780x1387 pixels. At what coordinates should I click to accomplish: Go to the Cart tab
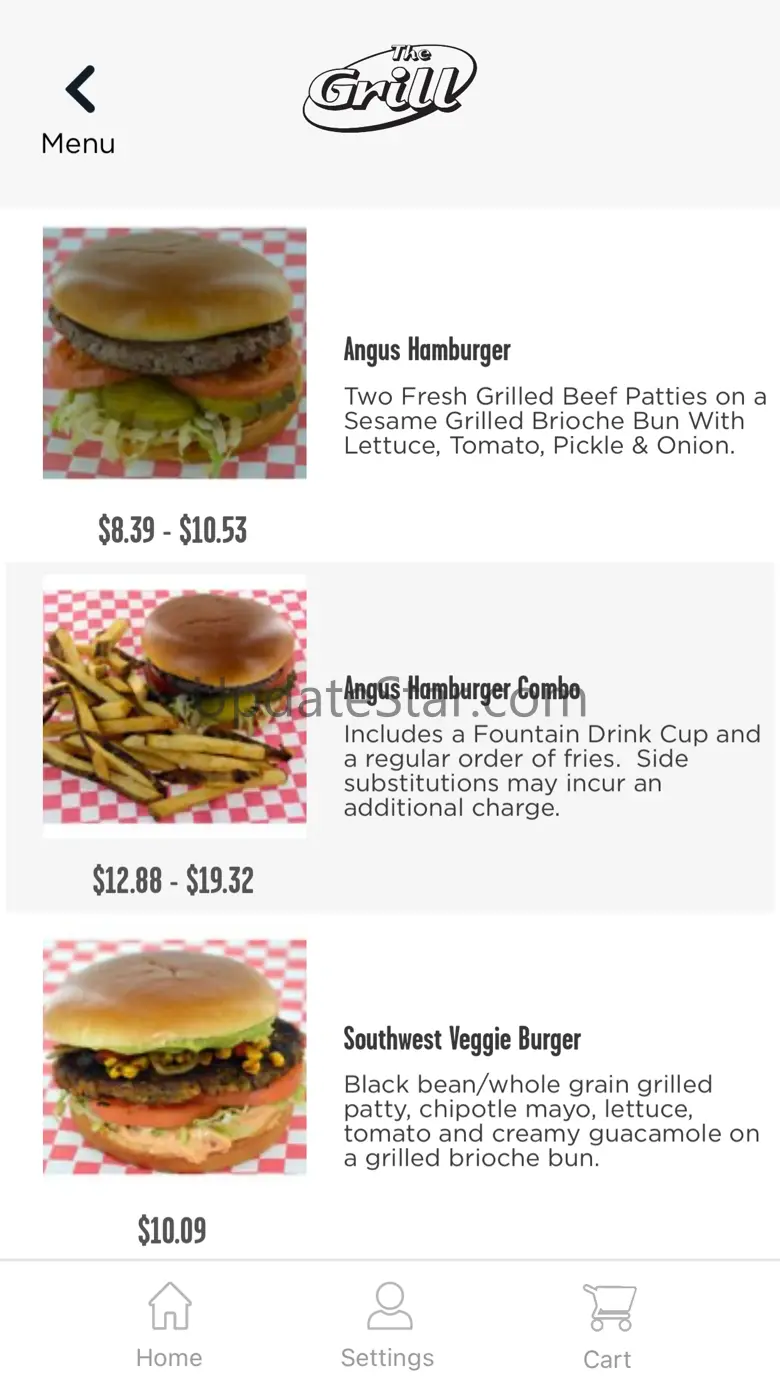[x=608, y=1326]
